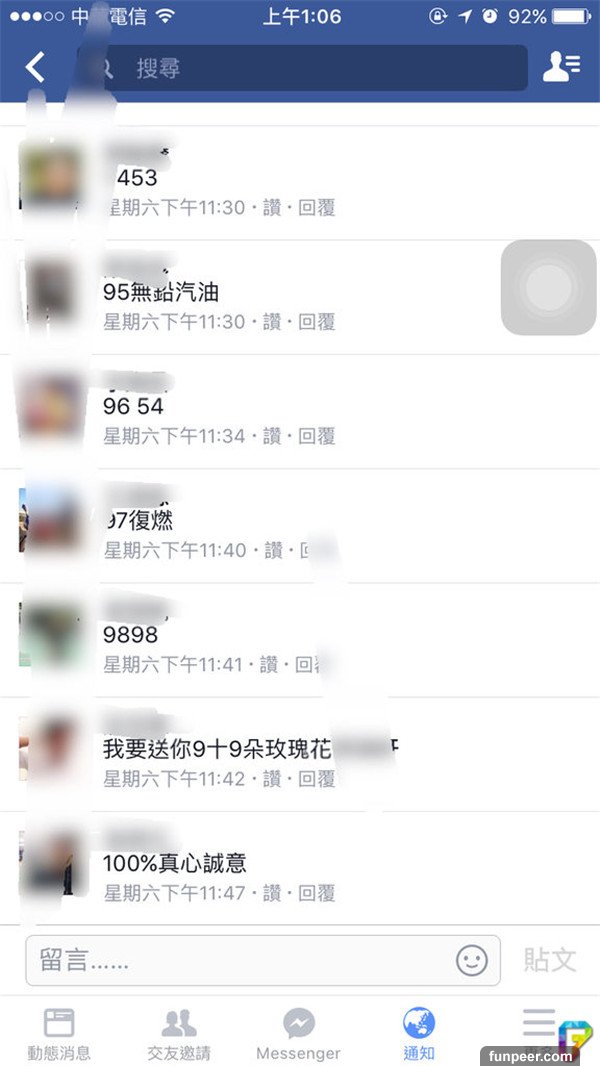Reply to the comment '95無鉛汽油'
Image resolution: width=600 pixels, height=1066 pixels.
[316, 322]
